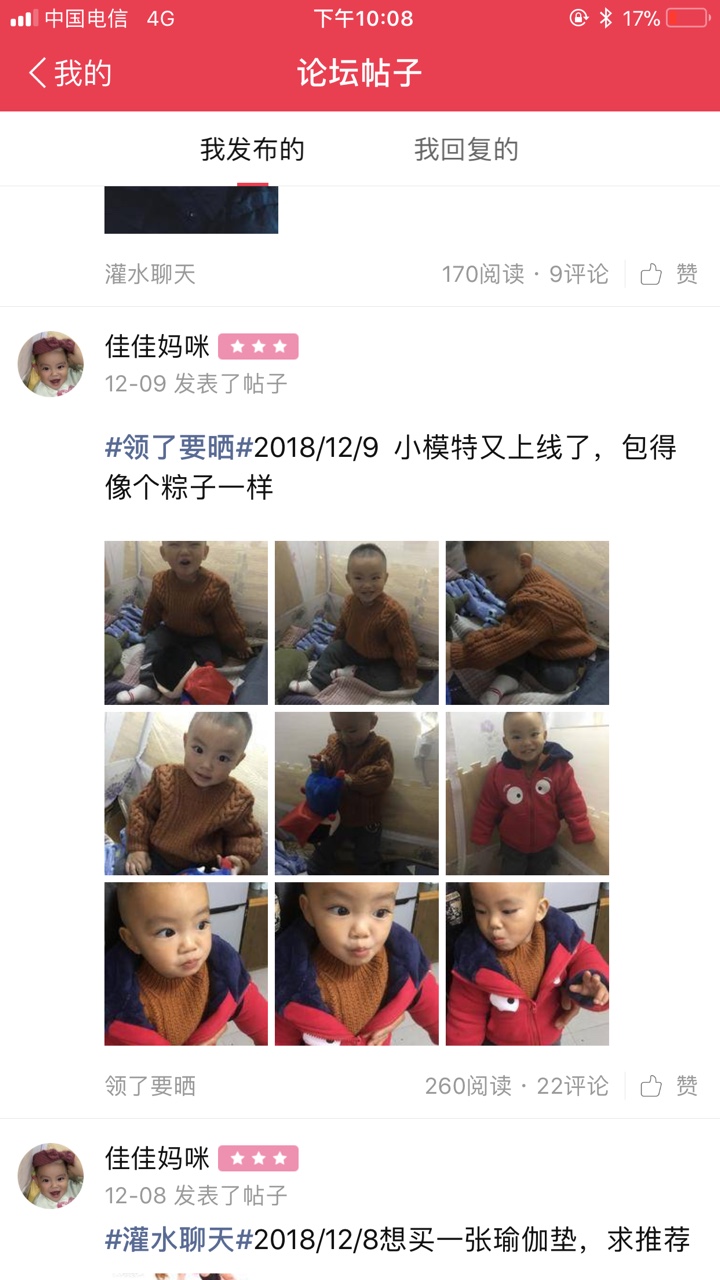This screenshot has height=1280, width=720.
Task: Open the first photo in the 12-09 post
Action: [x=186, y=623]
